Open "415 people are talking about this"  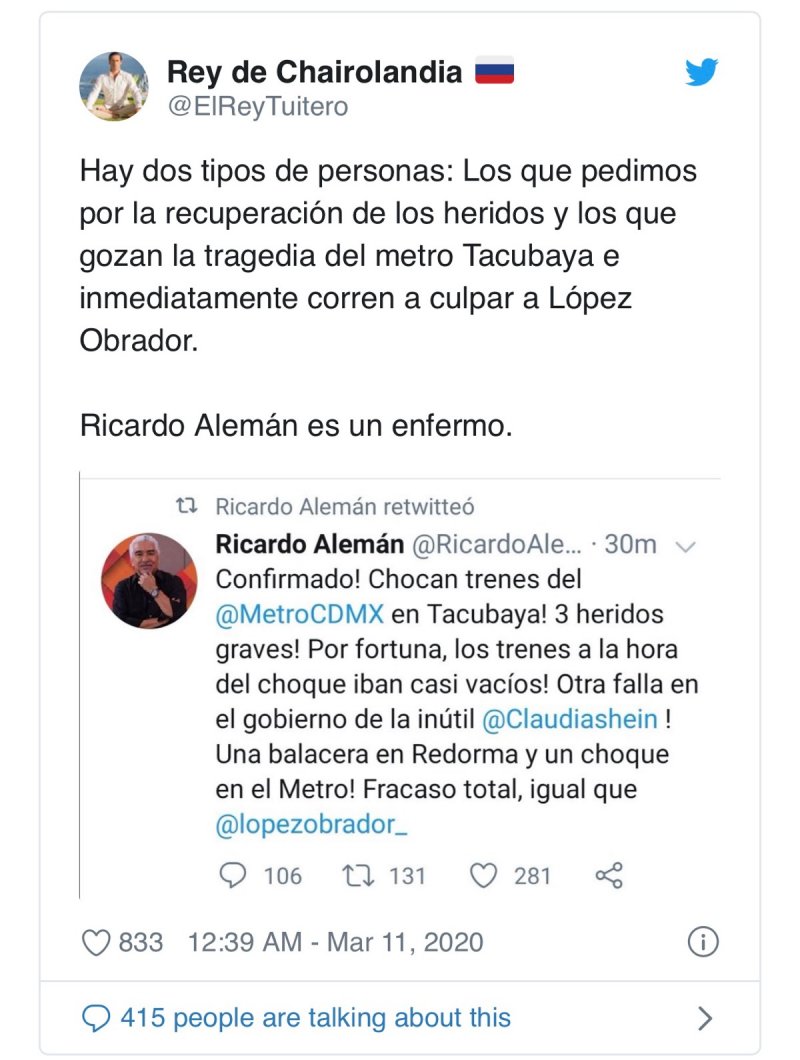[x=314, y=1018]
